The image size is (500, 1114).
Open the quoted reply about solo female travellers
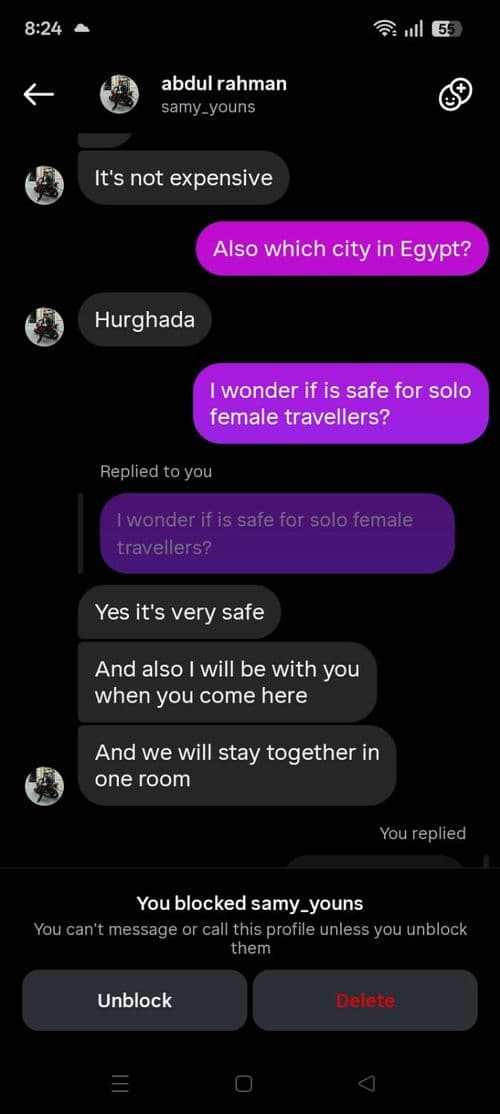tap(276, 533)
